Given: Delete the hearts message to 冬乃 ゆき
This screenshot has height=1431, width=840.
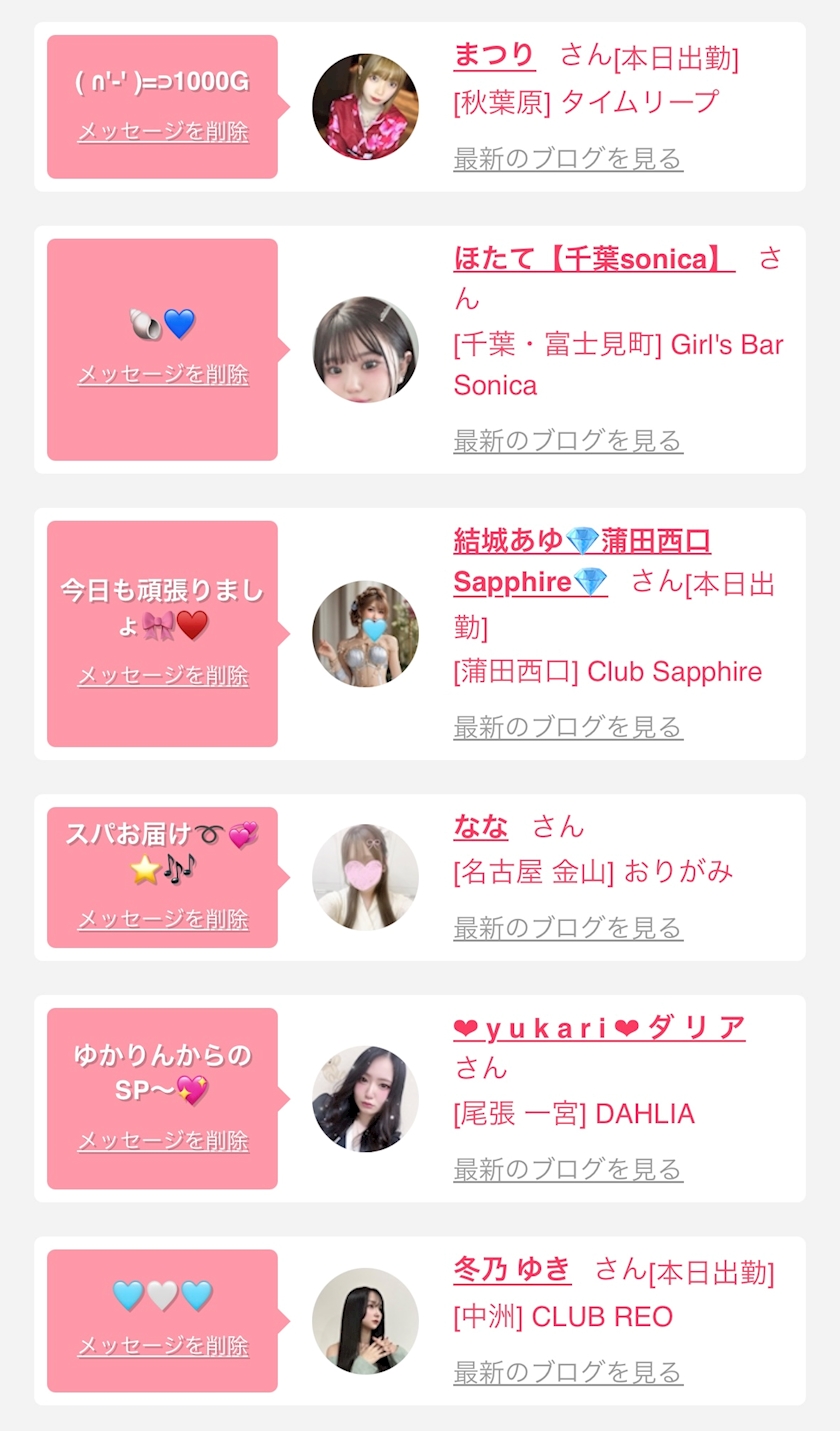Looking at the screenshot, I should (x=163, y=1346).
